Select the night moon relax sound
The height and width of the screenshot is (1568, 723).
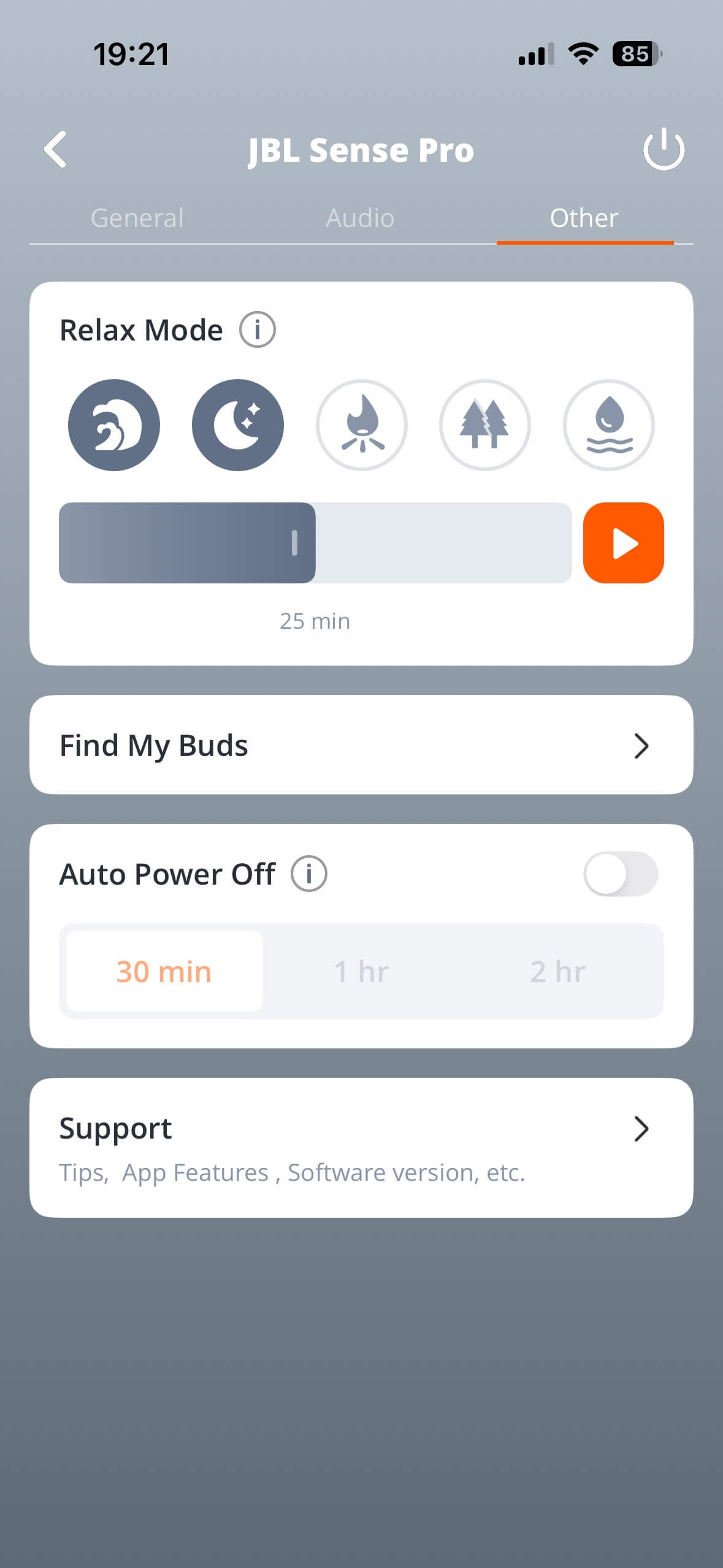(238, 425)
